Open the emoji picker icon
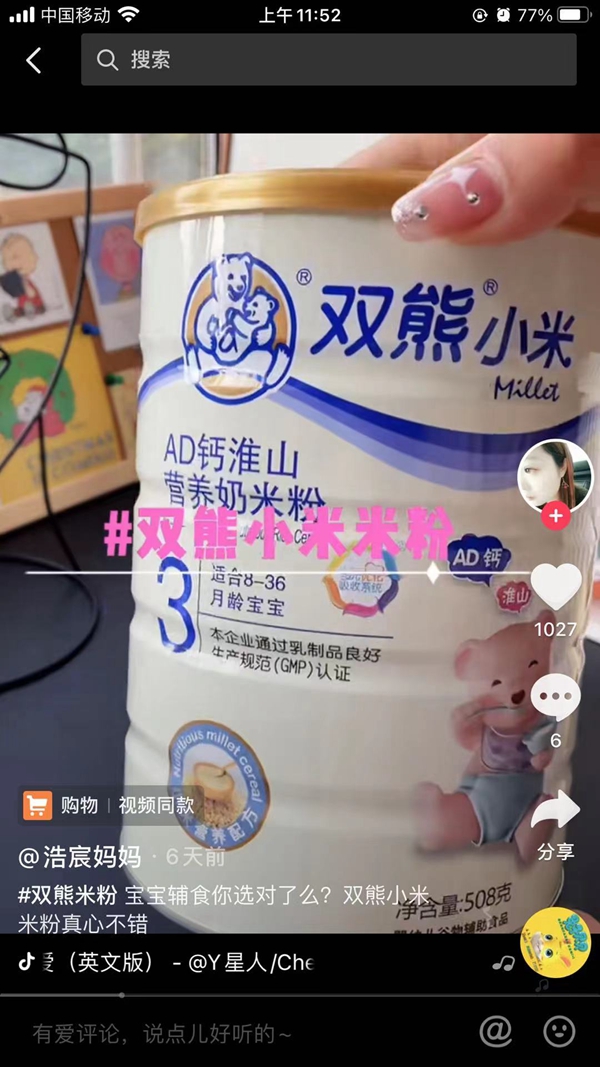The height and width of the screenshot is (1067, 600). [559, 1031]
